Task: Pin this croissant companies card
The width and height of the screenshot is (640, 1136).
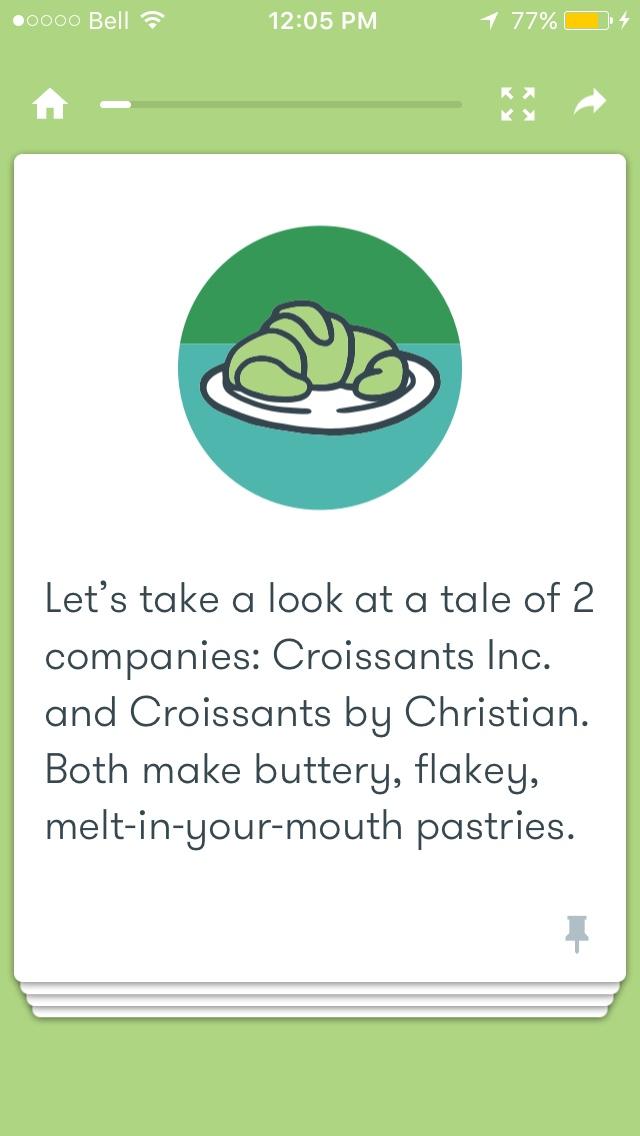Action: 576,933
